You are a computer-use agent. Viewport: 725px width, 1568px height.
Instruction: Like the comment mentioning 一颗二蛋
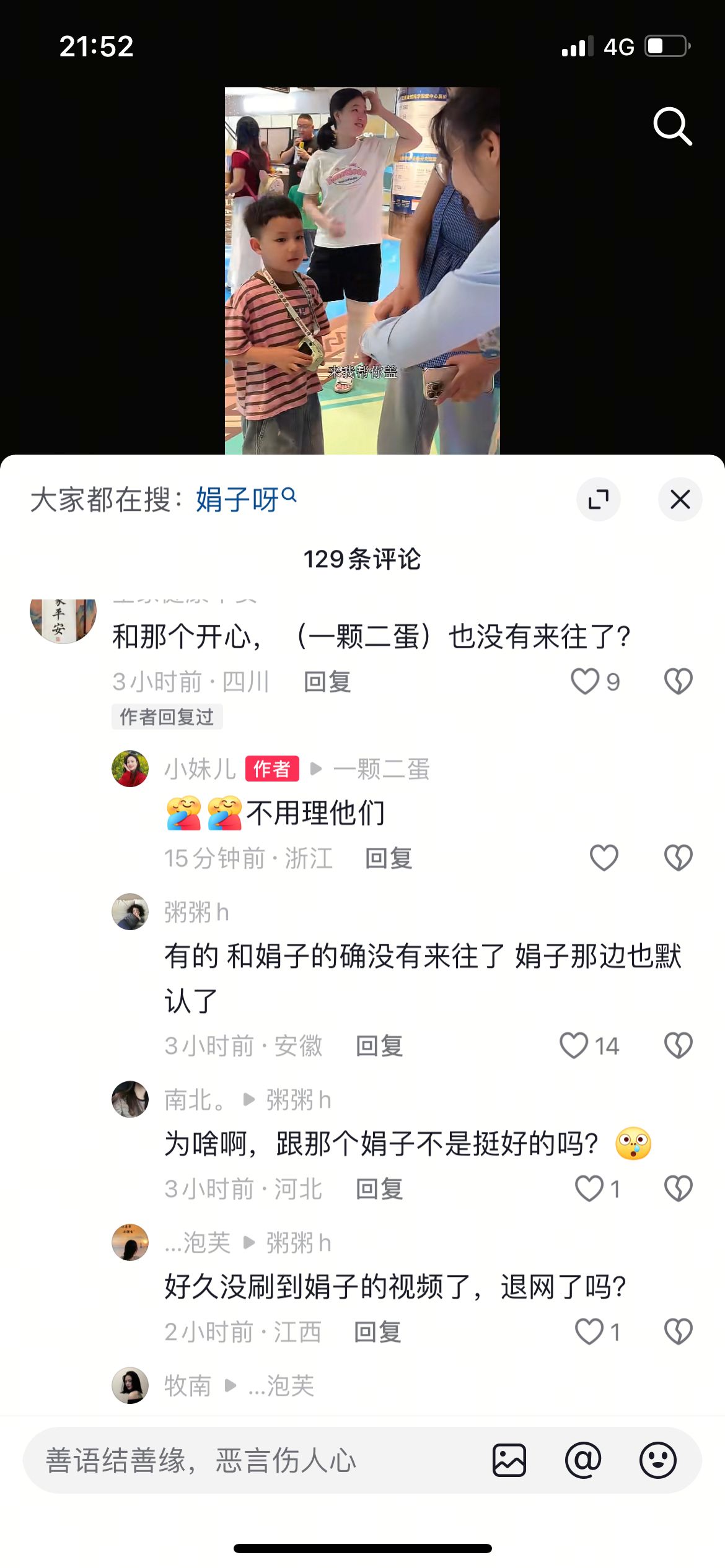(585, 681)
